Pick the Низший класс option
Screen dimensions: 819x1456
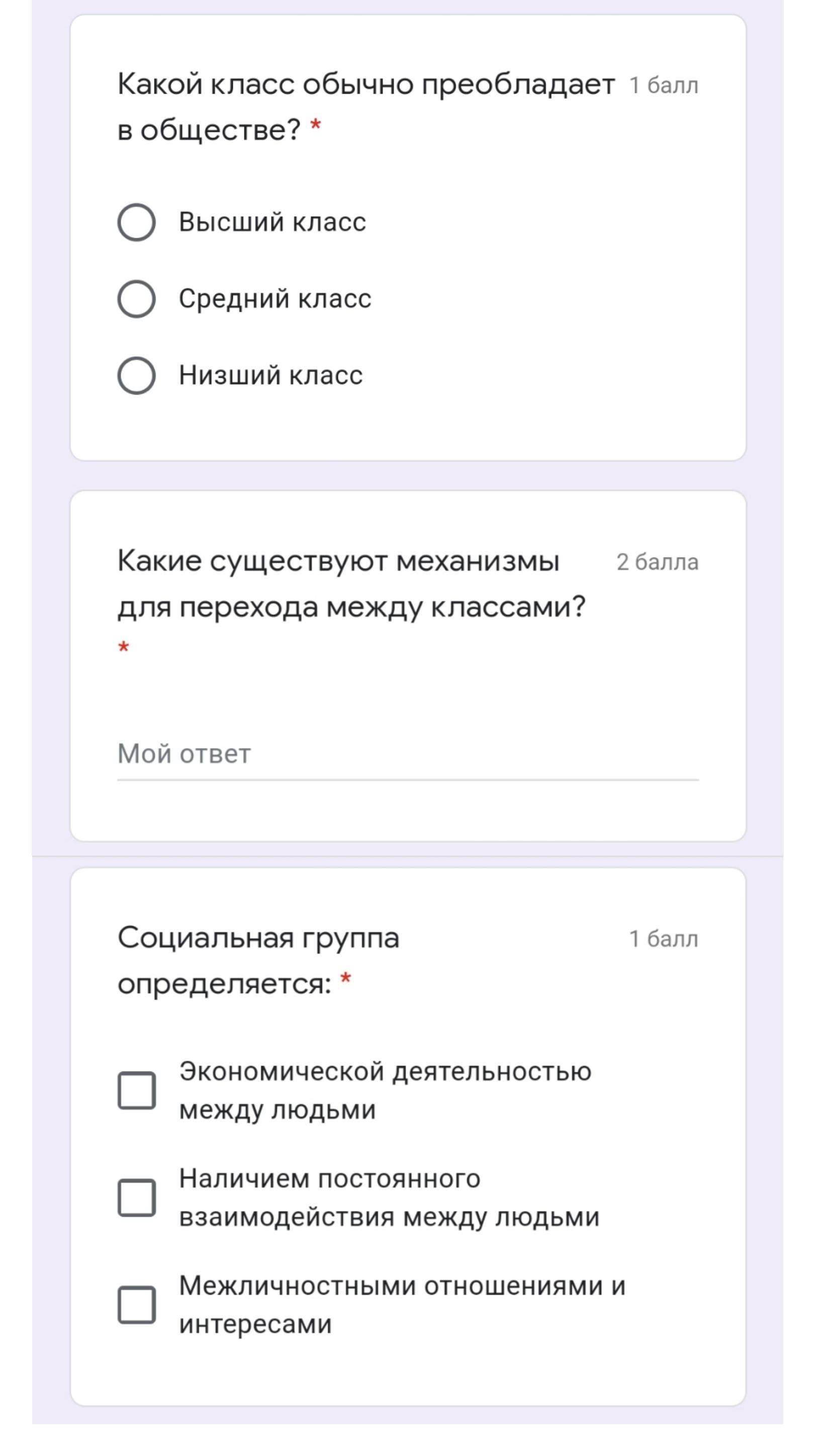point(136,376)
